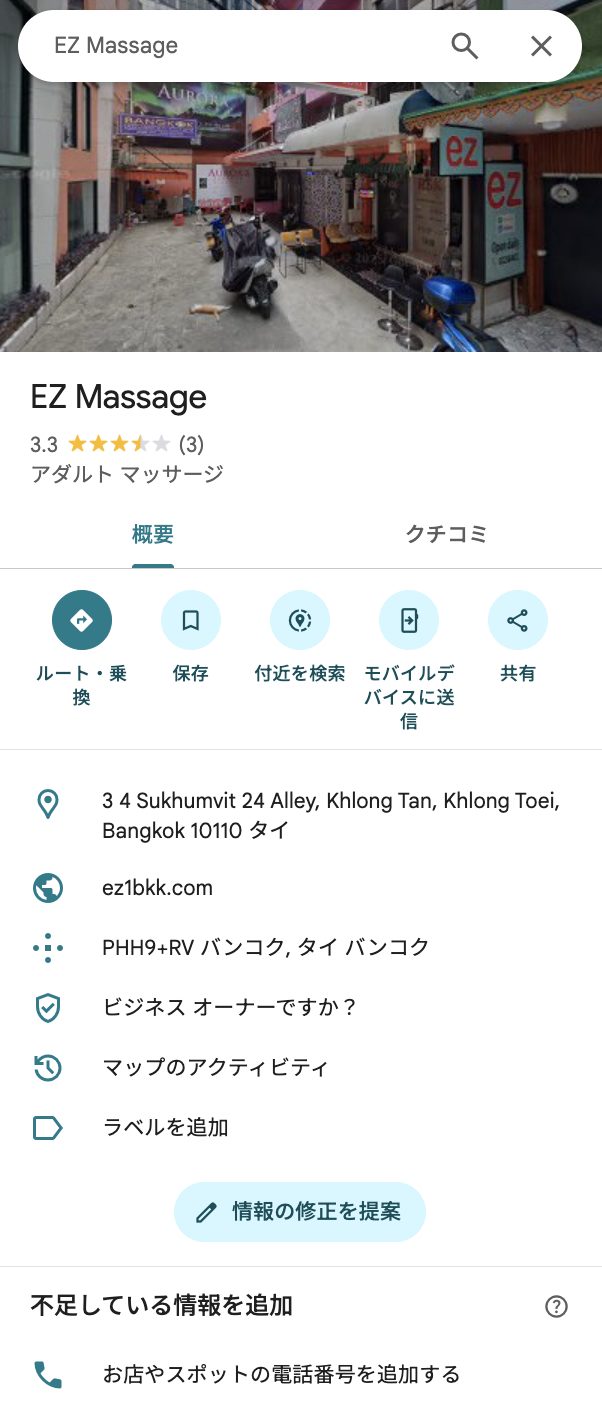Edit the EZ Massage search field

pos(230,46)
